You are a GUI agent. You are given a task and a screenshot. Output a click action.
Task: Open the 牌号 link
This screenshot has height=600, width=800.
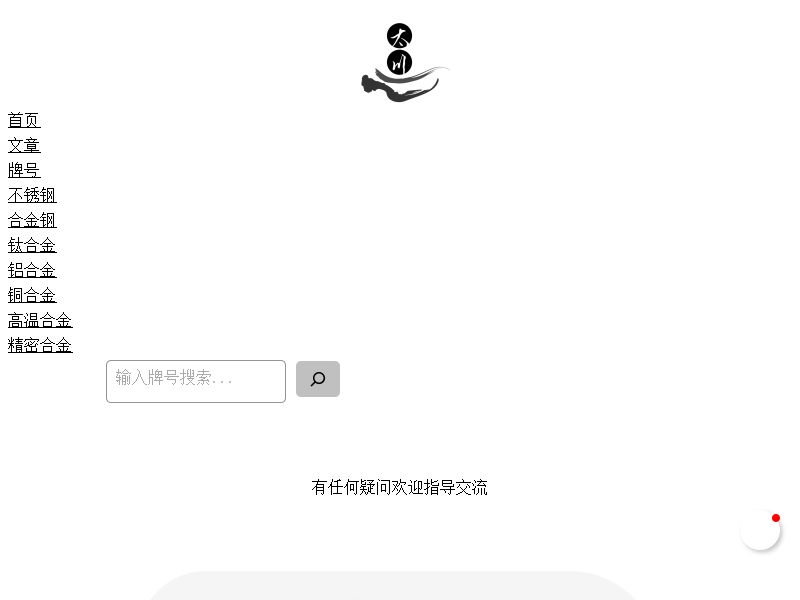point(24,171)
